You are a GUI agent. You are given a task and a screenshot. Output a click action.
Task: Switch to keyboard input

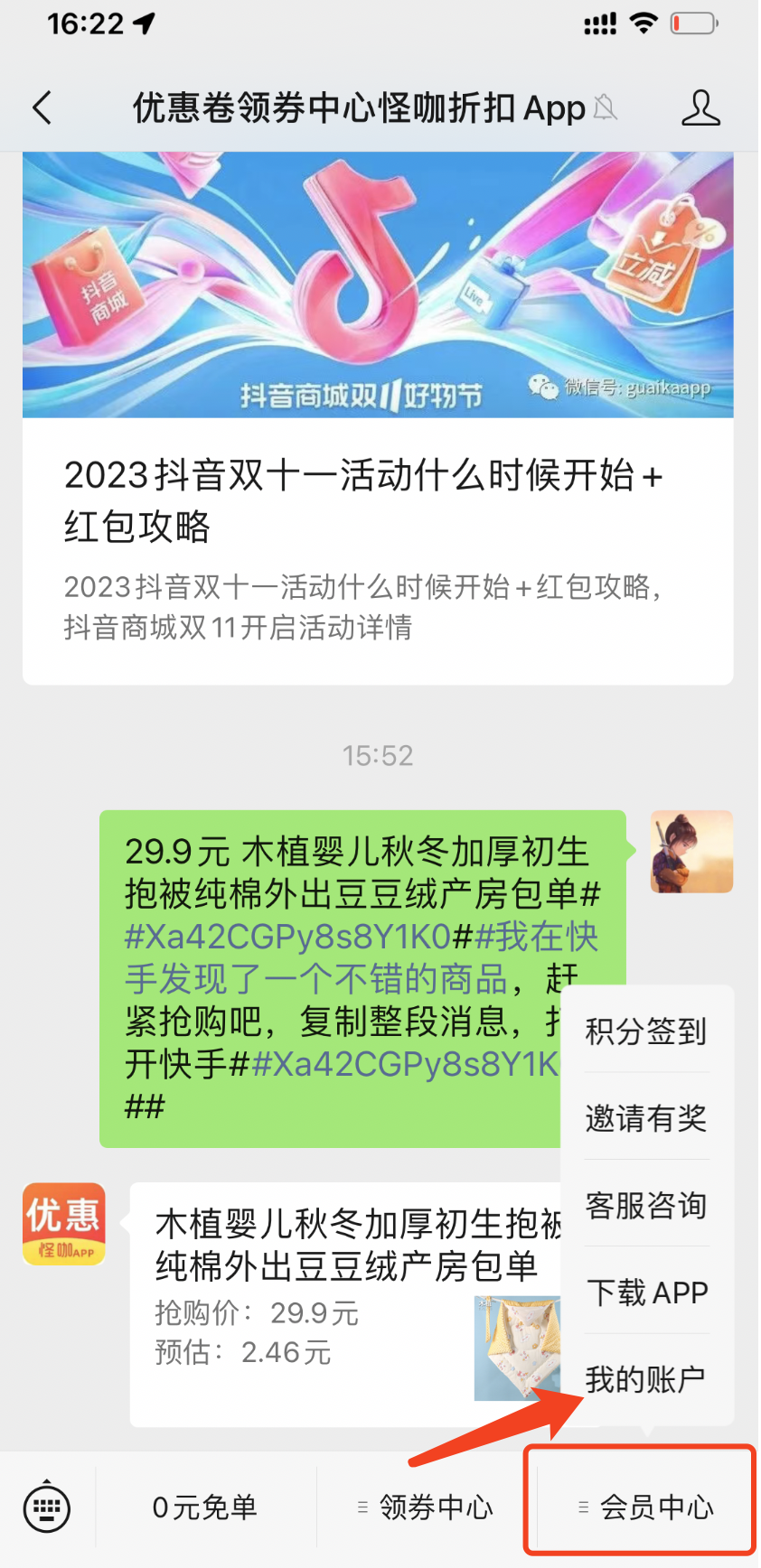coord(46,1507)
